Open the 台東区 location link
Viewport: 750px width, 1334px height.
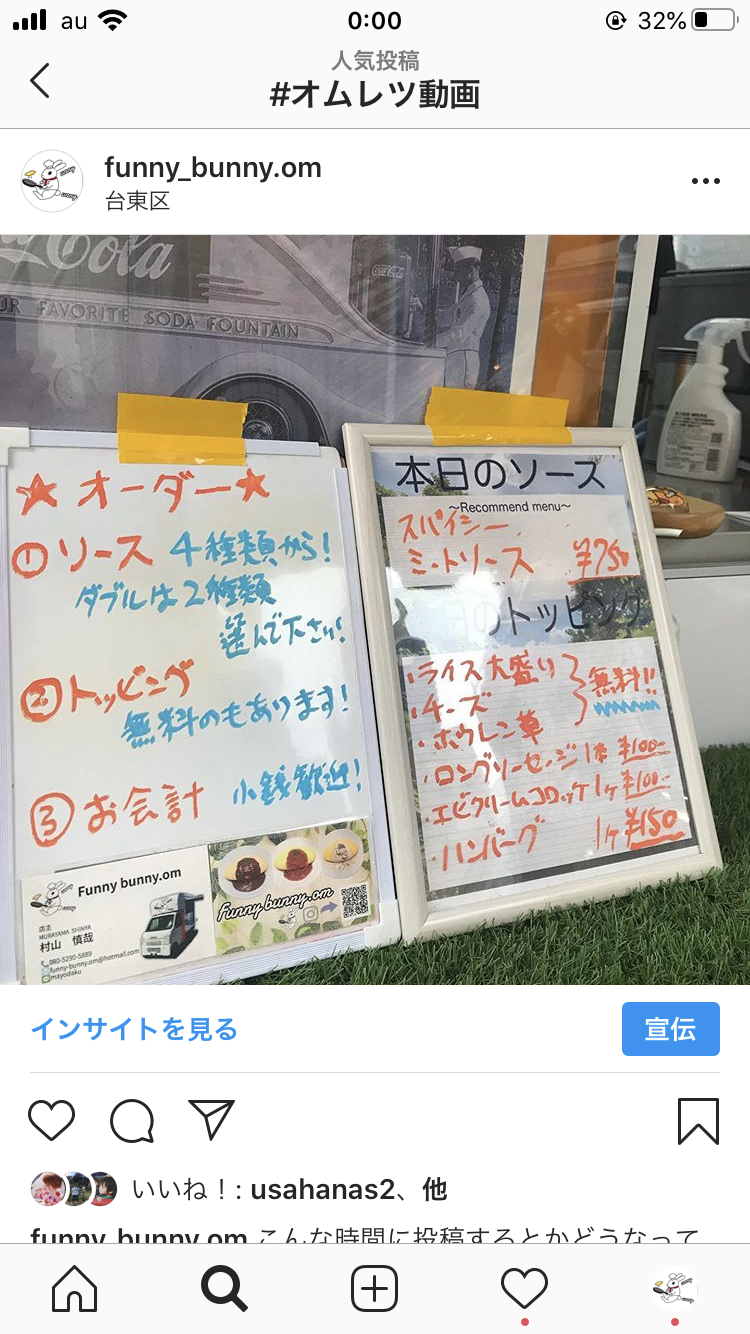(137, 201)
